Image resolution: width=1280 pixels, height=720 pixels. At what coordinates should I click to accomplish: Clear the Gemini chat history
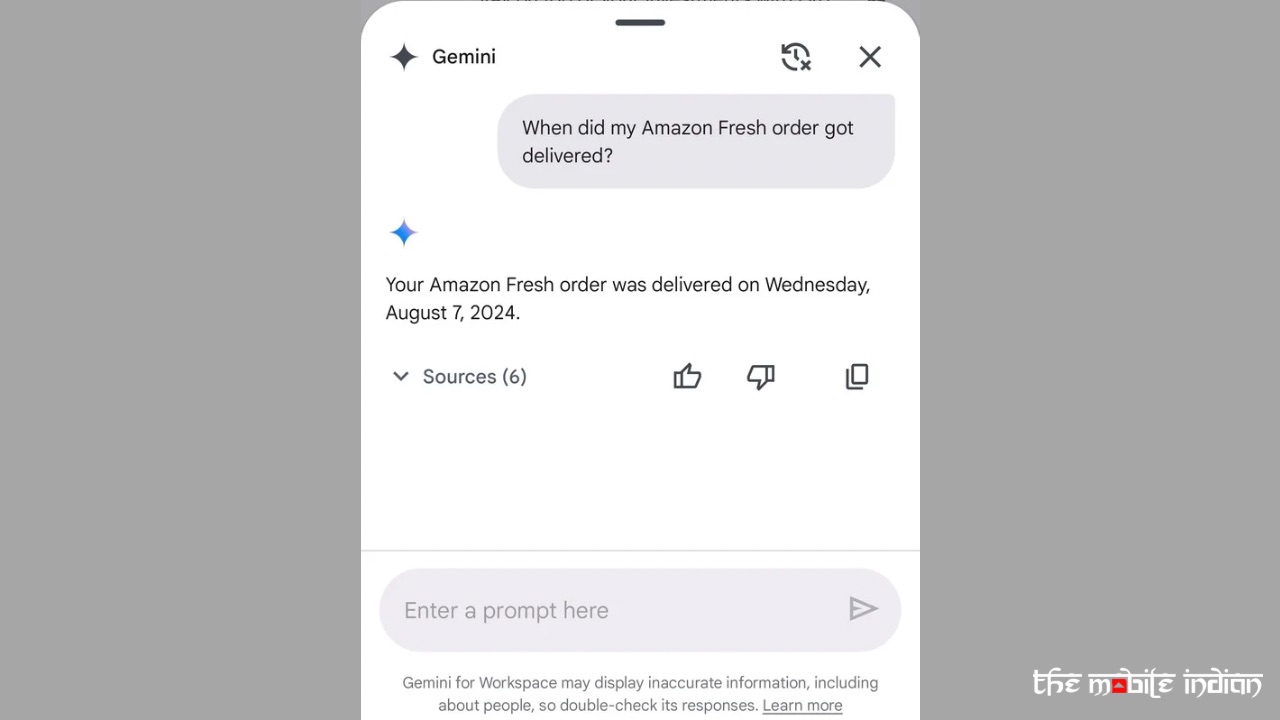pos(795,57)
